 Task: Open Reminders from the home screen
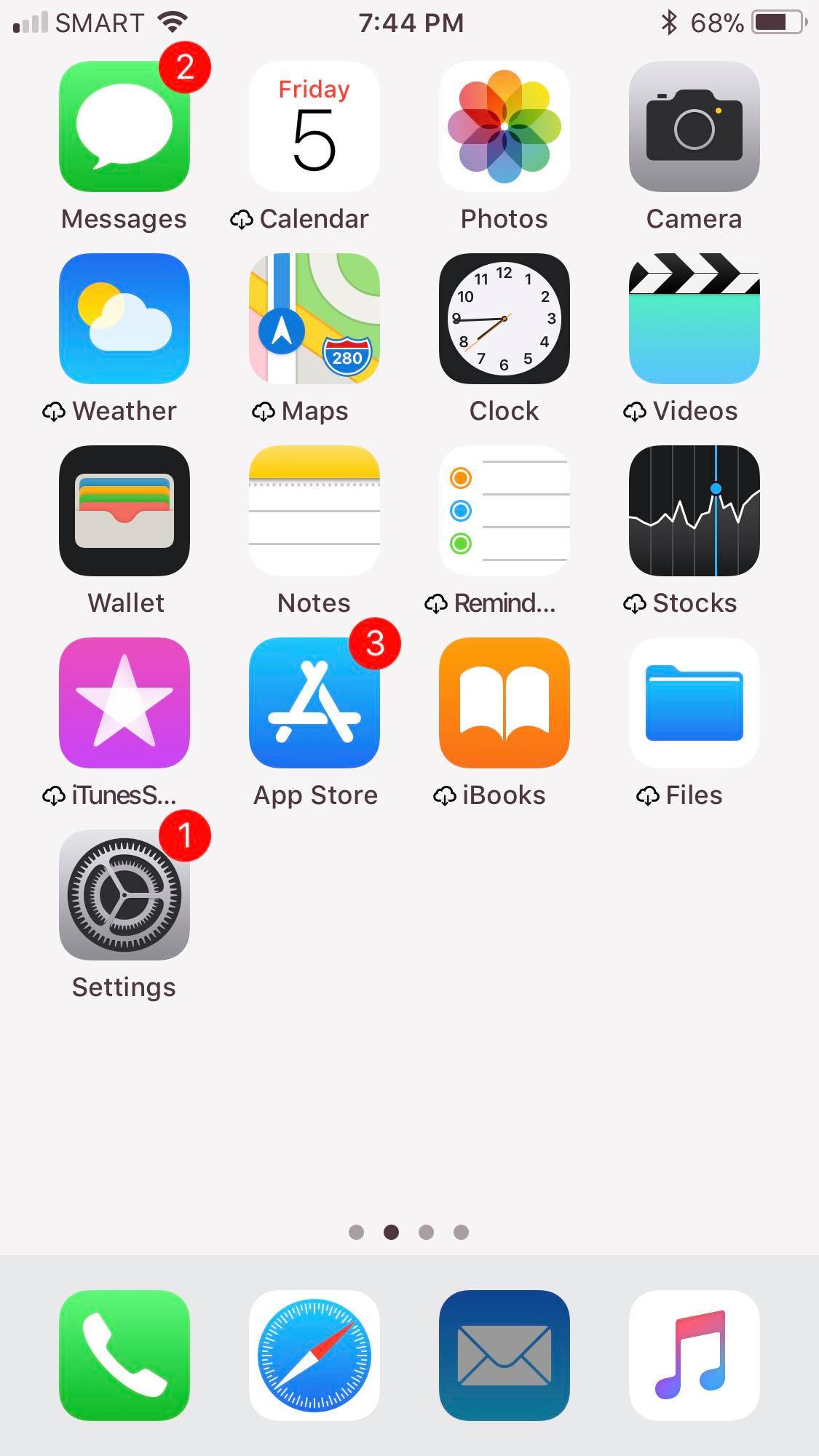point(504,511)
